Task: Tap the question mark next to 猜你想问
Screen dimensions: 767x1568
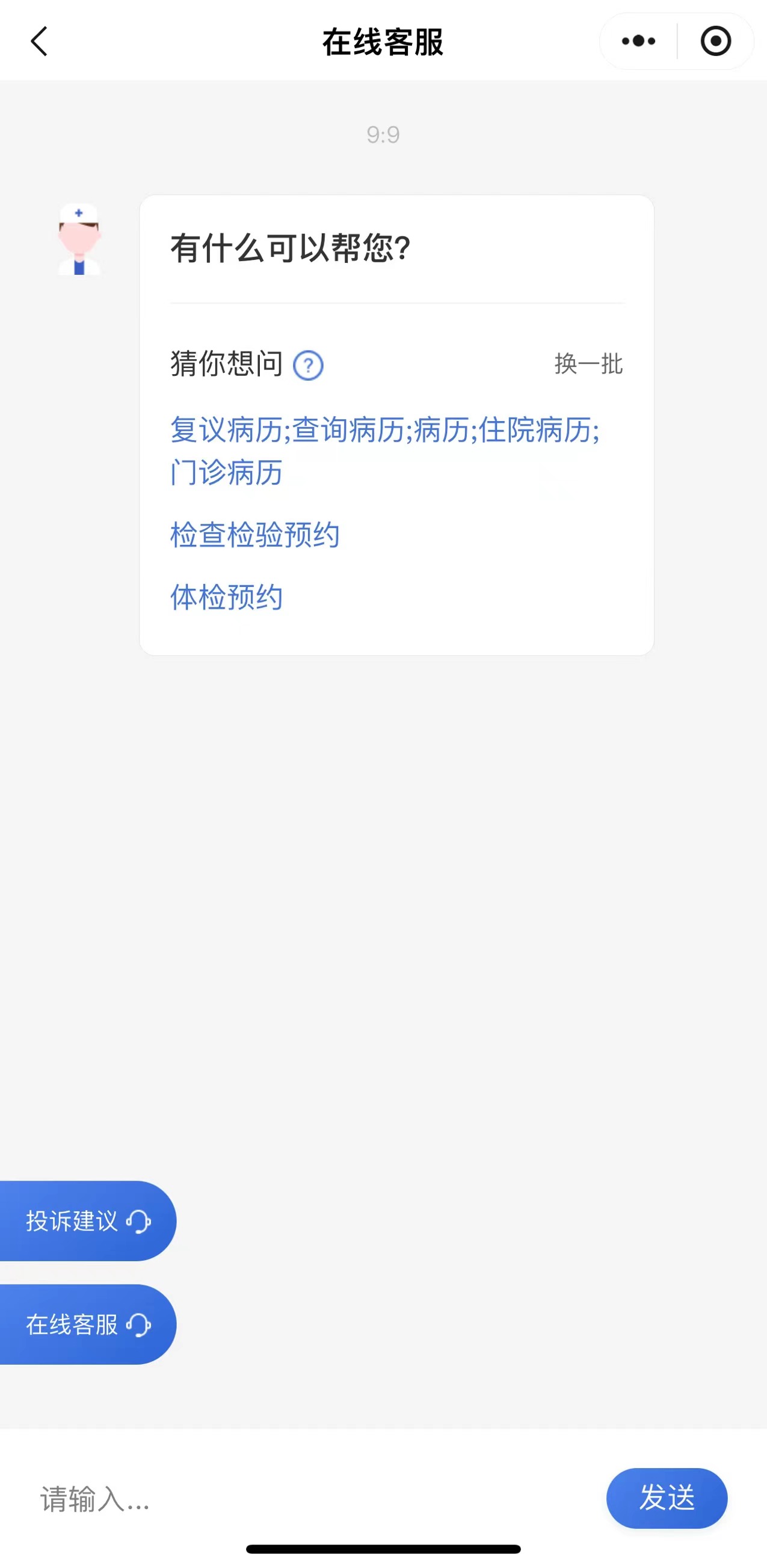Action: 308,365
